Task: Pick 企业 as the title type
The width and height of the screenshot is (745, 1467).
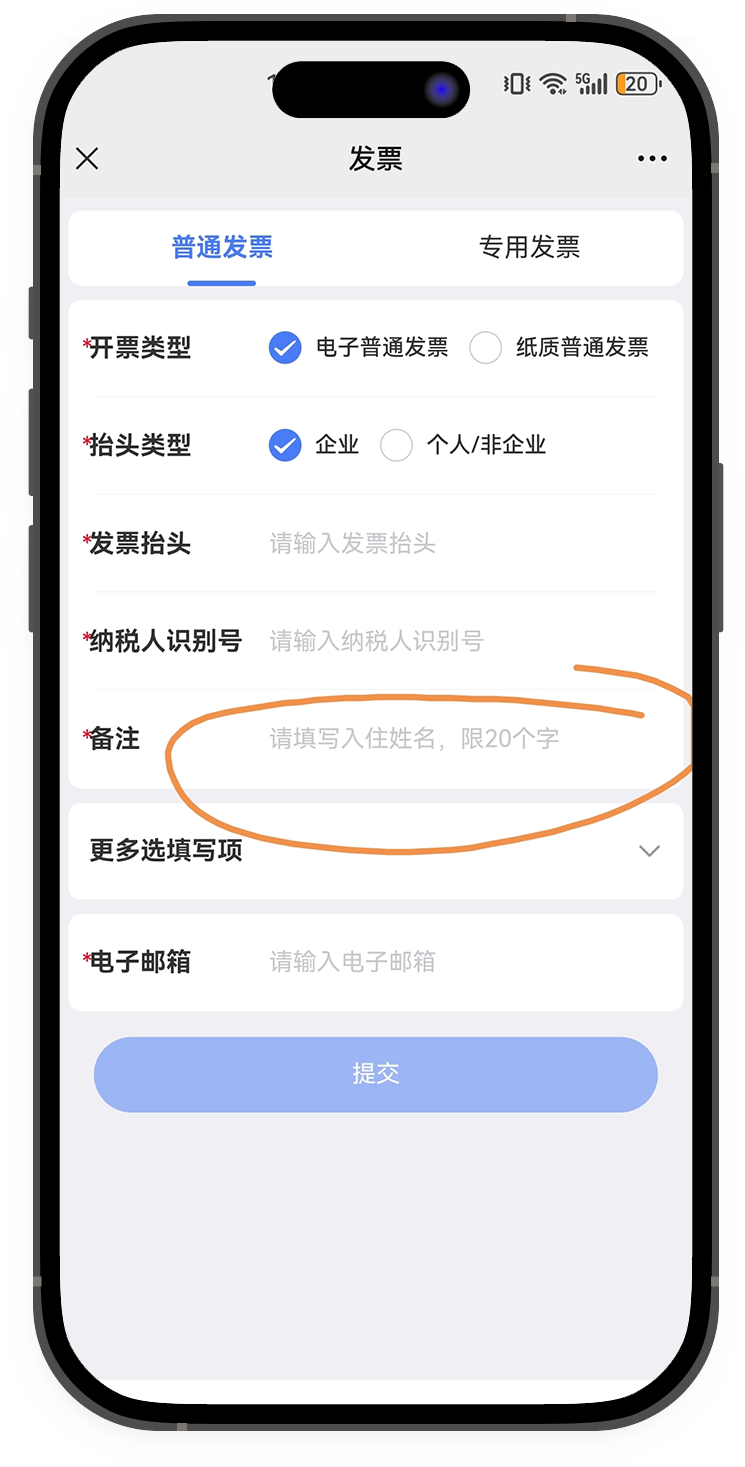Action: click(x=285, y=445)
